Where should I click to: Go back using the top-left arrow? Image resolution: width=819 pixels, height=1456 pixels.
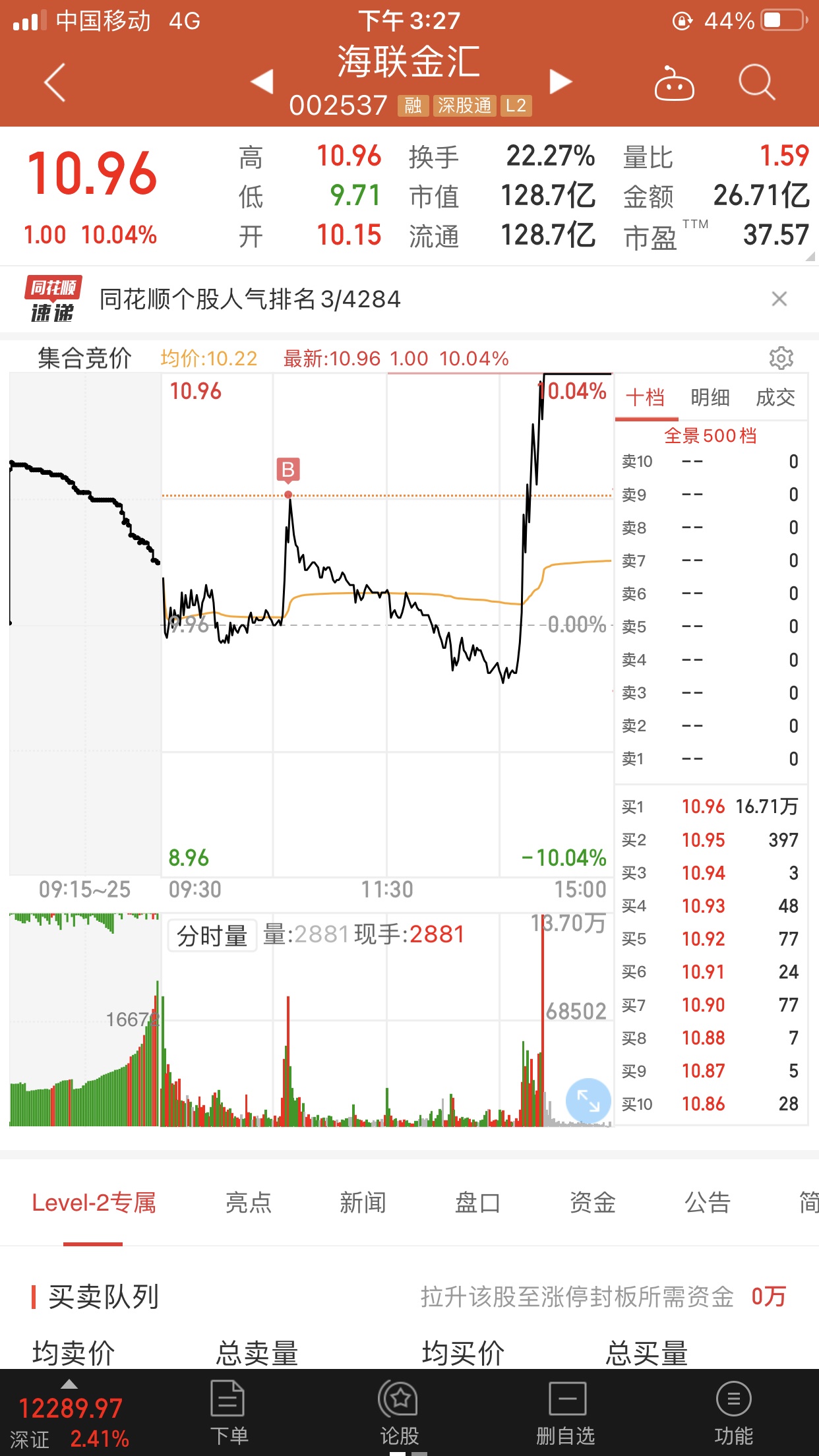click(55, 82)
